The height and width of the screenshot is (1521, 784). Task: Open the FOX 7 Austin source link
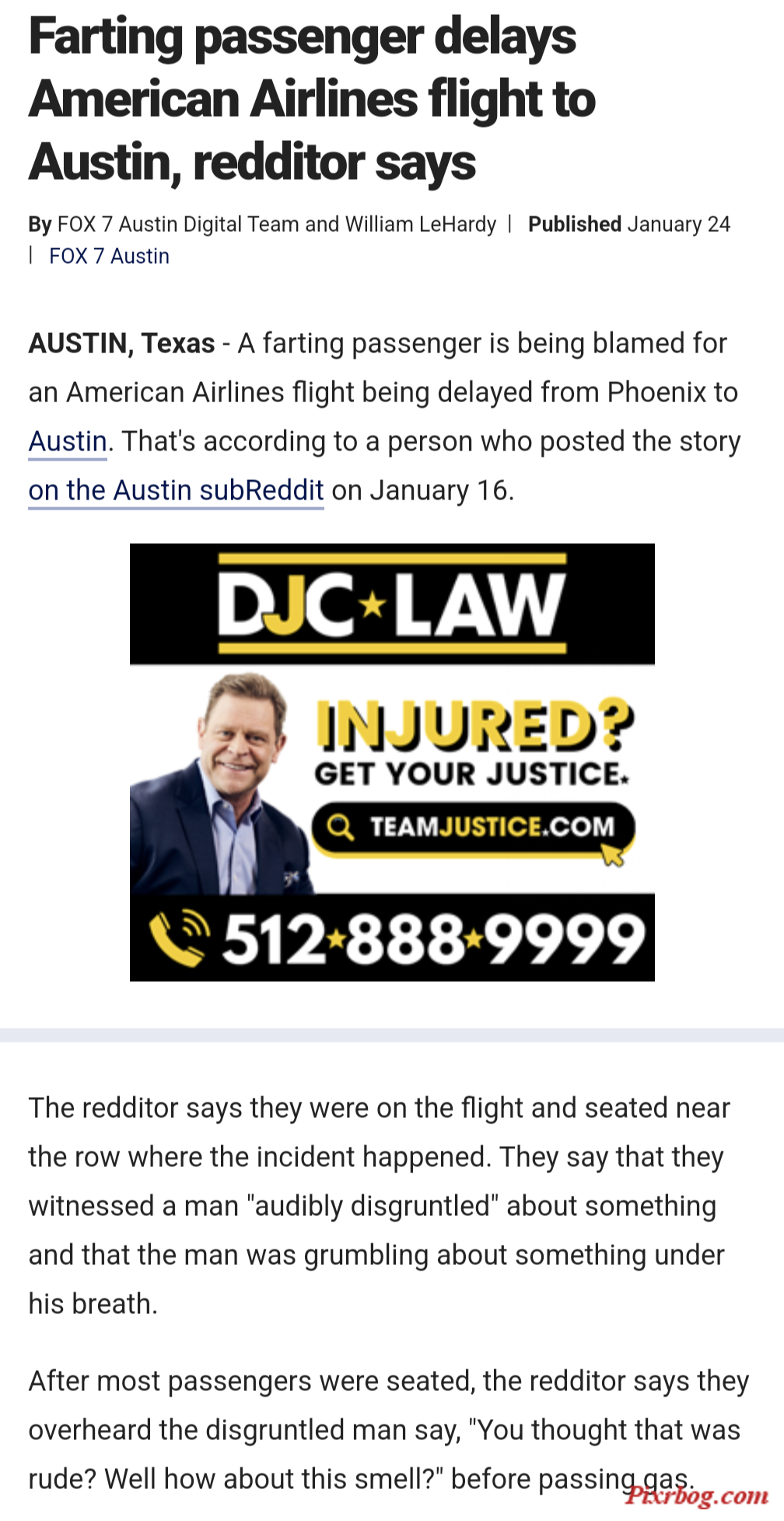109,256
